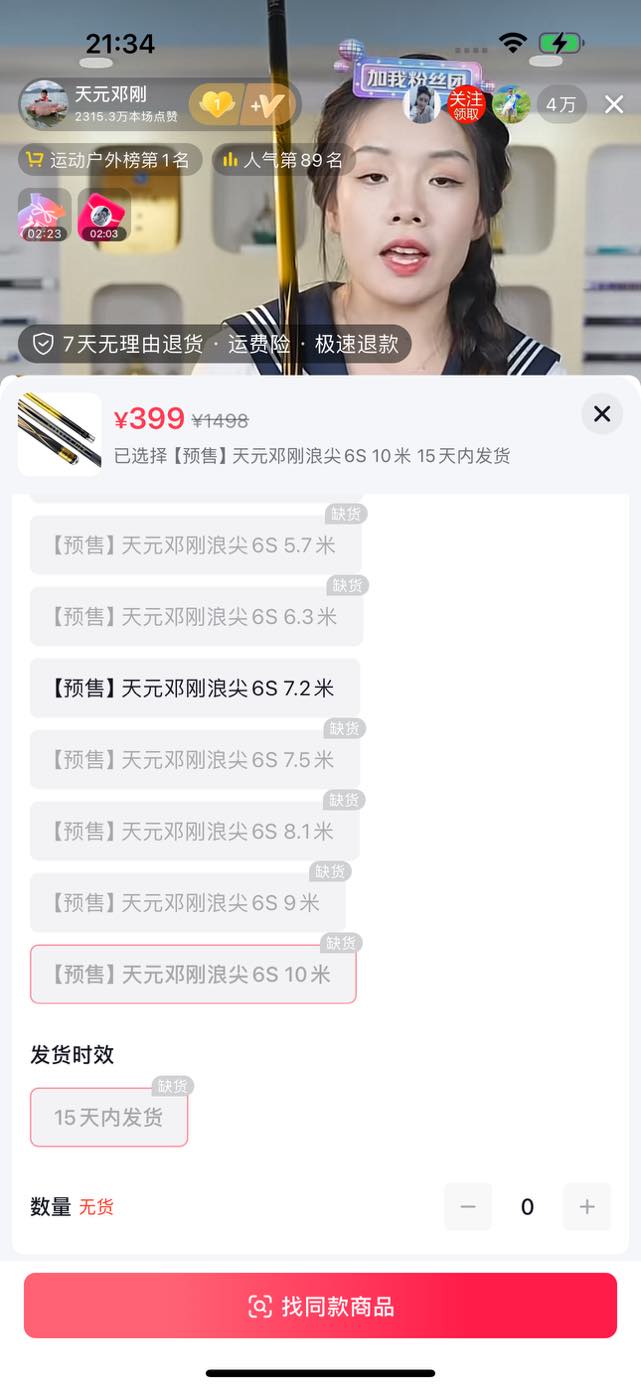Image resolution: width=641 pixels, height=1389 pixels.
Task: Choose the 8.1米 rod option
Action: [x=194, y=831]
